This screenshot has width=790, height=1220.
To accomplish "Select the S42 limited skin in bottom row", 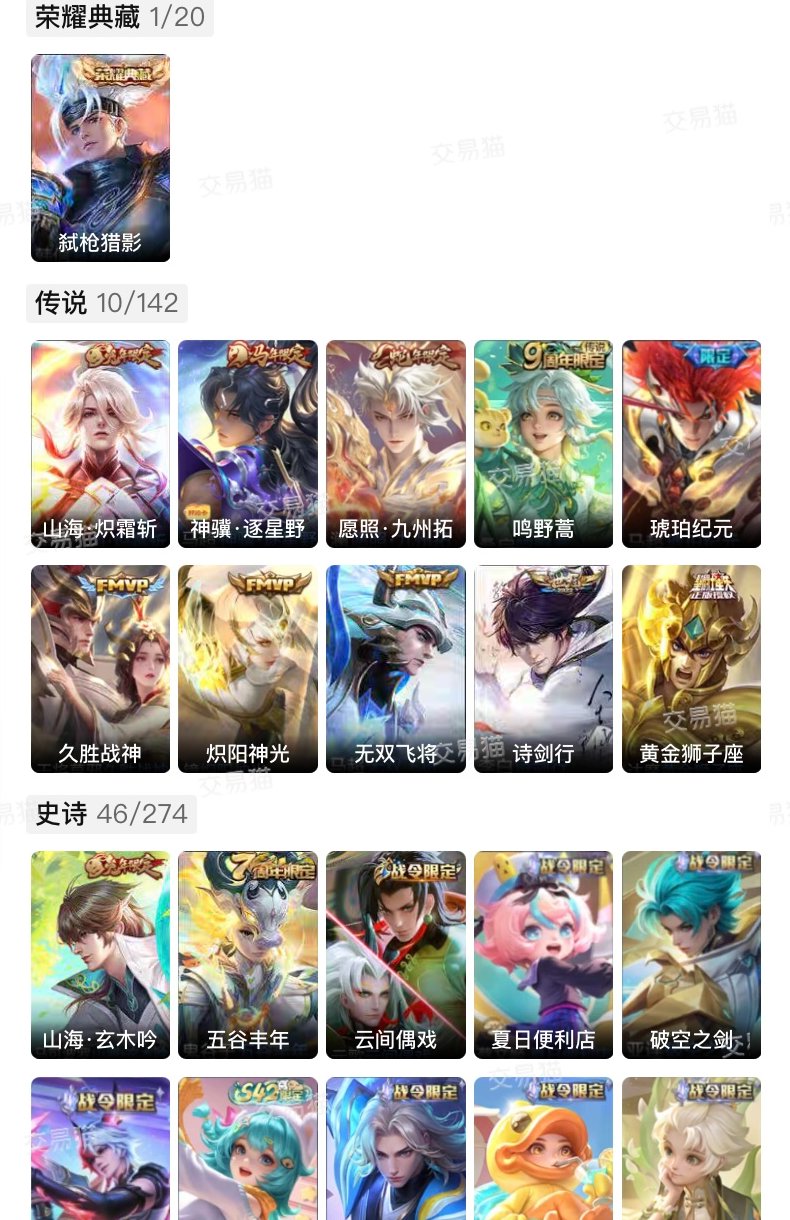I will (248, 1148).
